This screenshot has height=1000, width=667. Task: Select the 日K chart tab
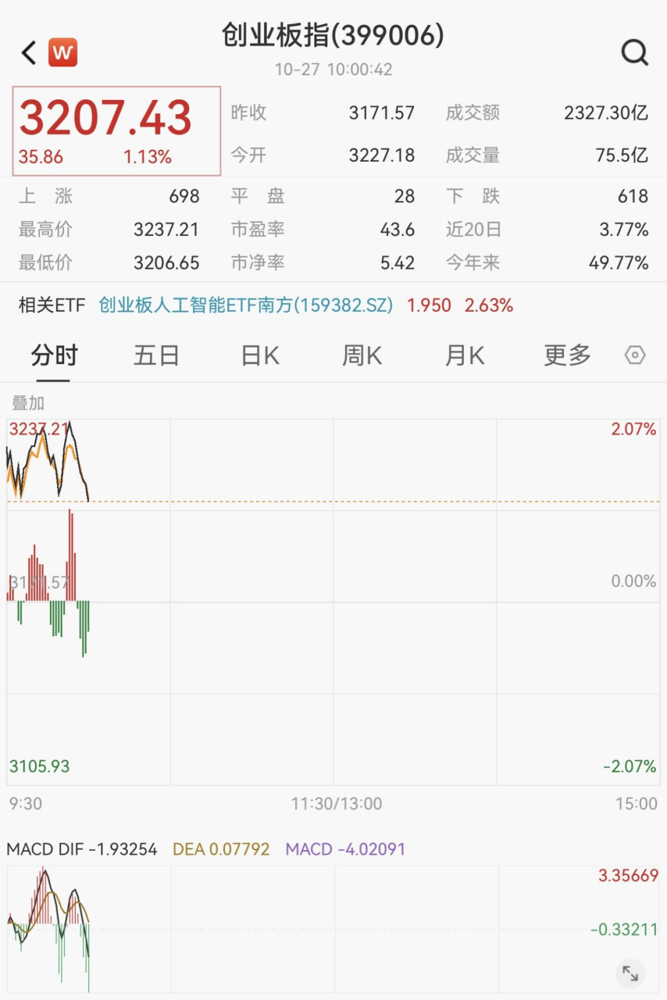point(259,355)
